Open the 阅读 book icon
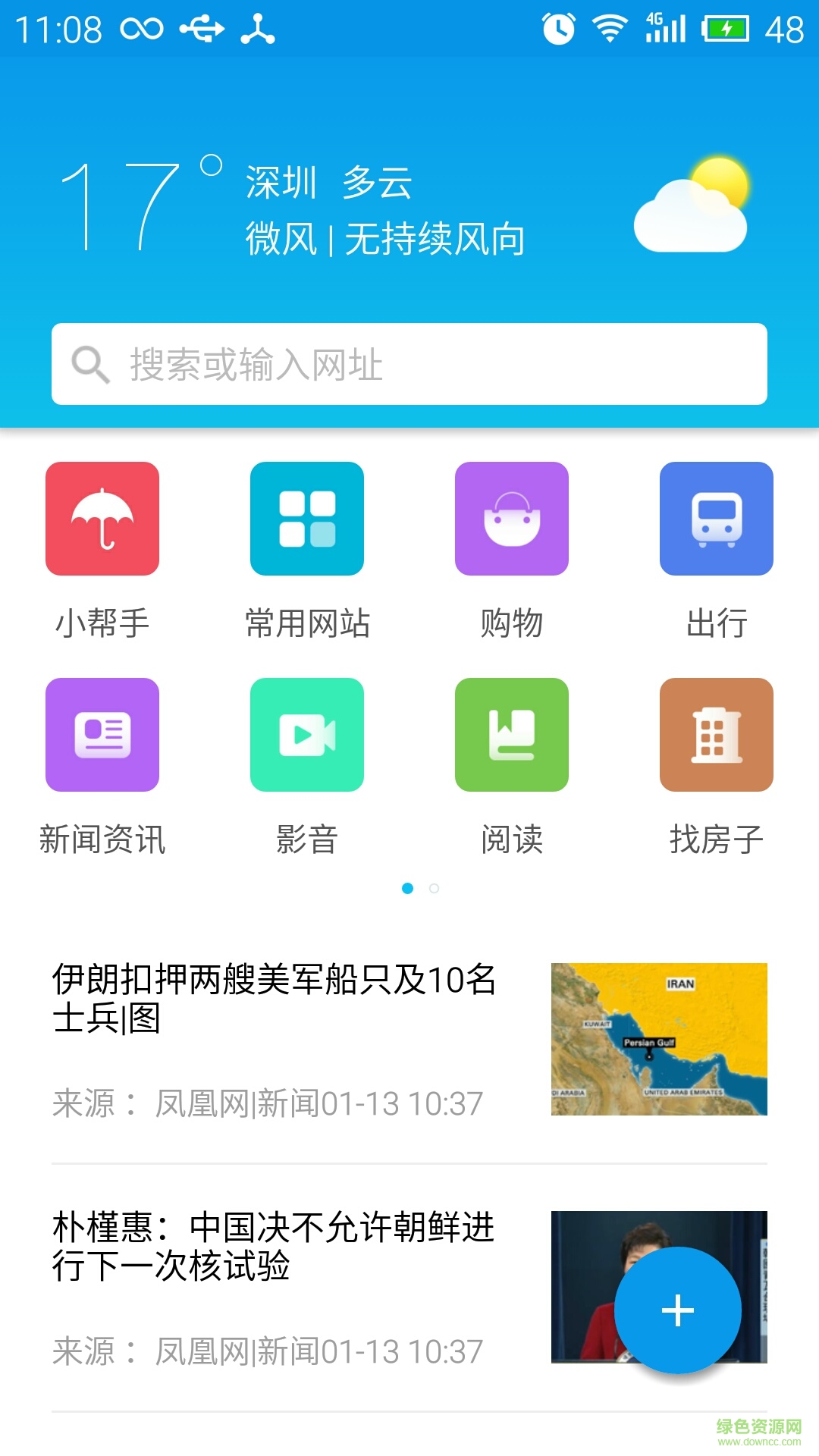The image size is (819, 1456). point(511,734)
